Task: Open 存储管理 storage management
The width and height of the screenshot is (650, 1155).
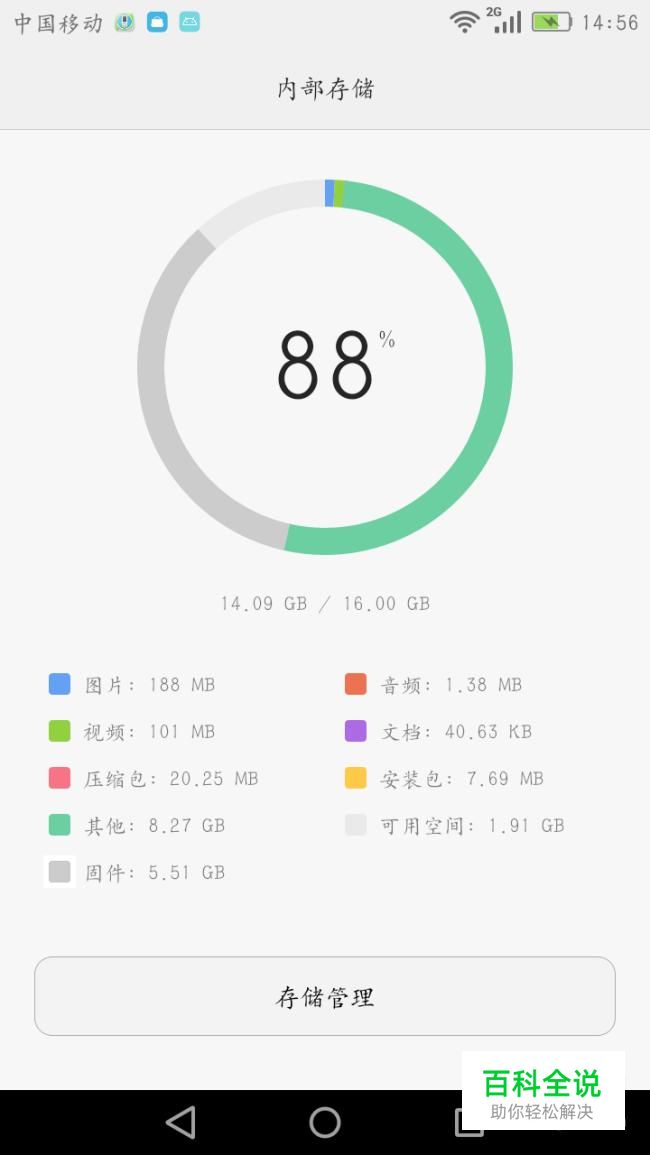Action: point(324,996)
